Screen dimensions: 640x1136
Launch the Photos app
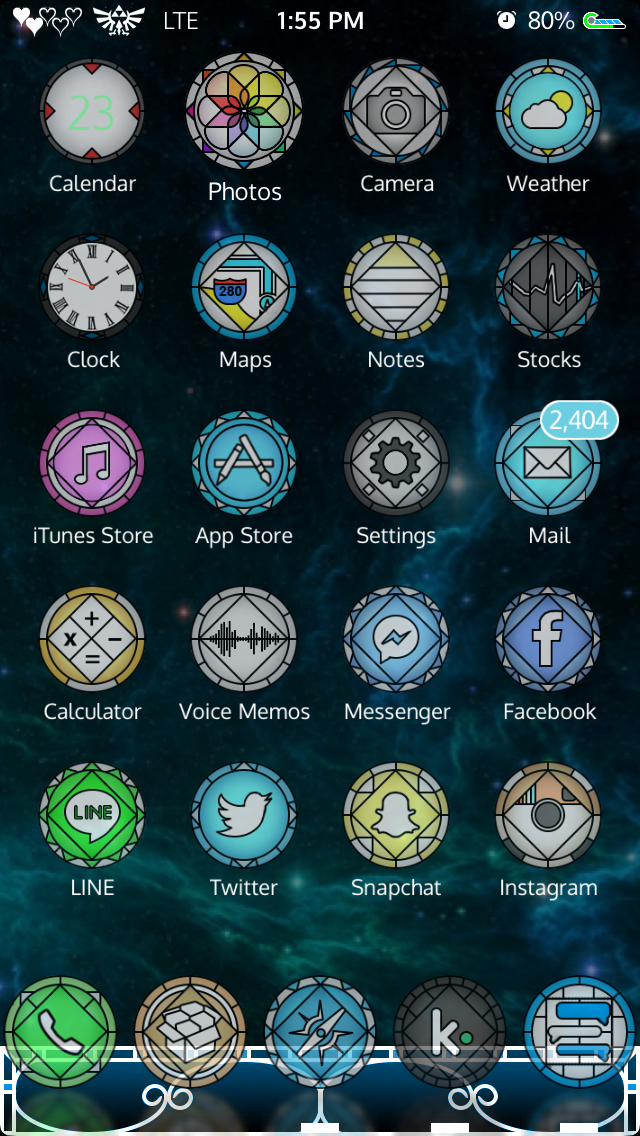click(244, 111)
